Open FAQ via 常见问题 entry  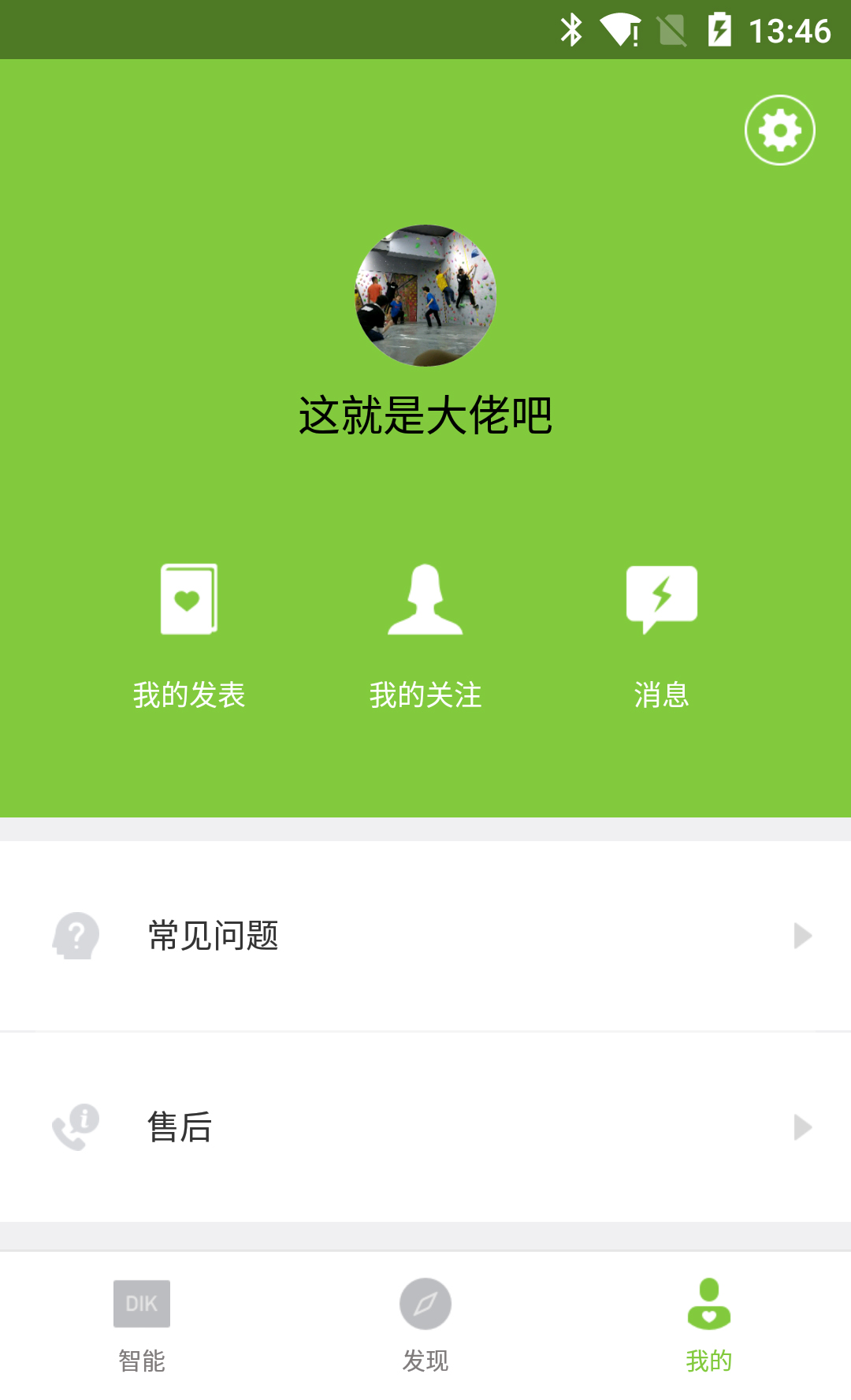click(211, 936)
